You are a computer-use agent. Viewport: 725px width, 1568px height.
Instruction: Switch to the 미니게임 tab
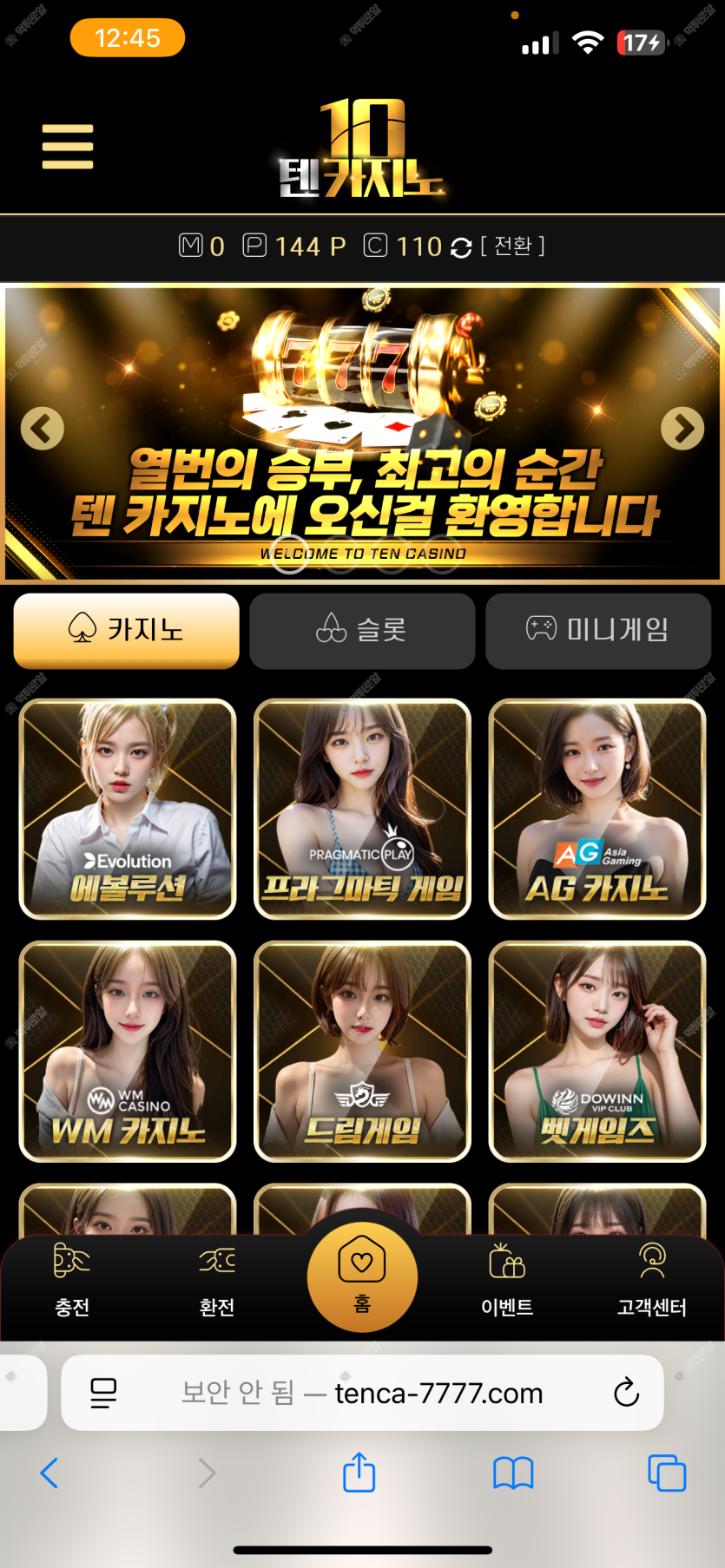tap(598, 630)
